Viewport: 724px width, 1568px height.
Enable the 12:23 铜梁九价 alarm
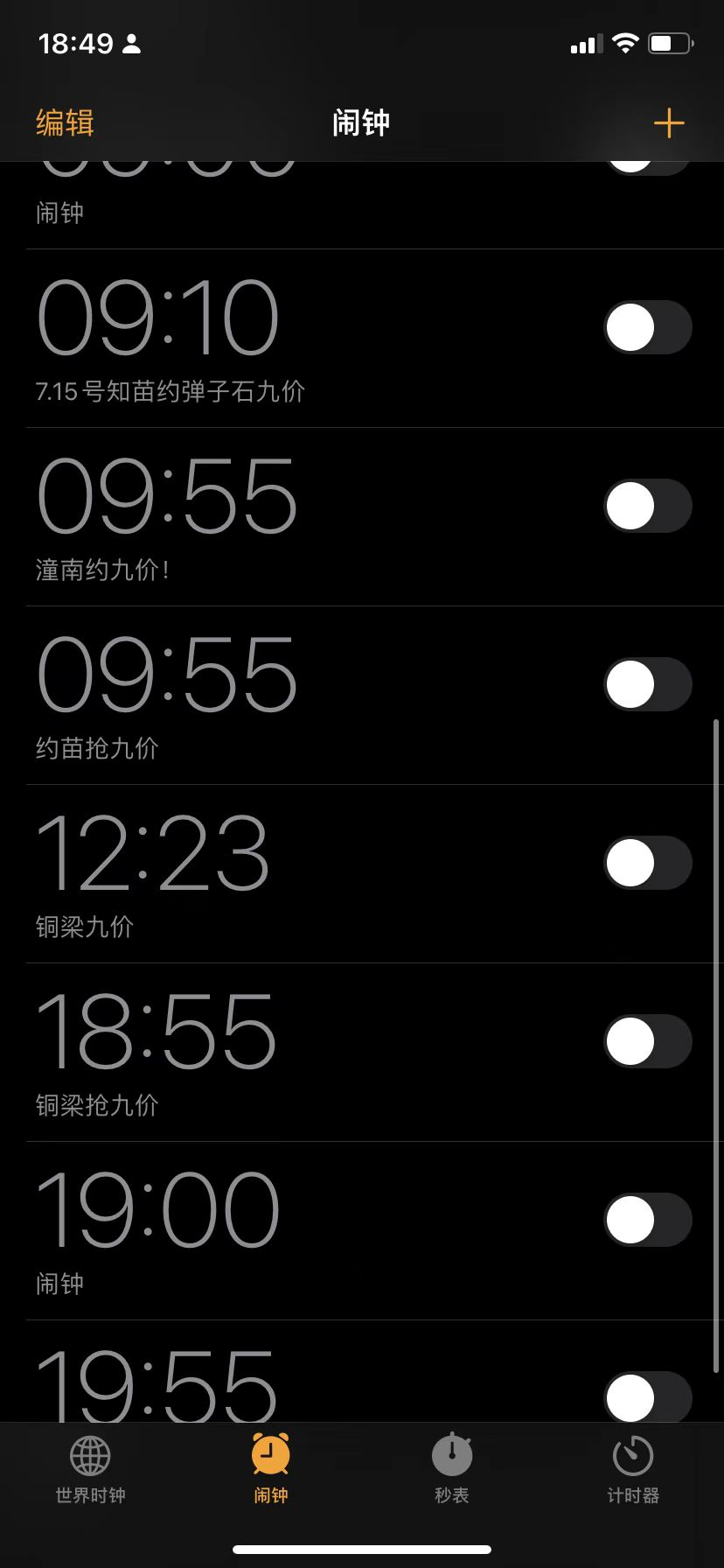647,863
